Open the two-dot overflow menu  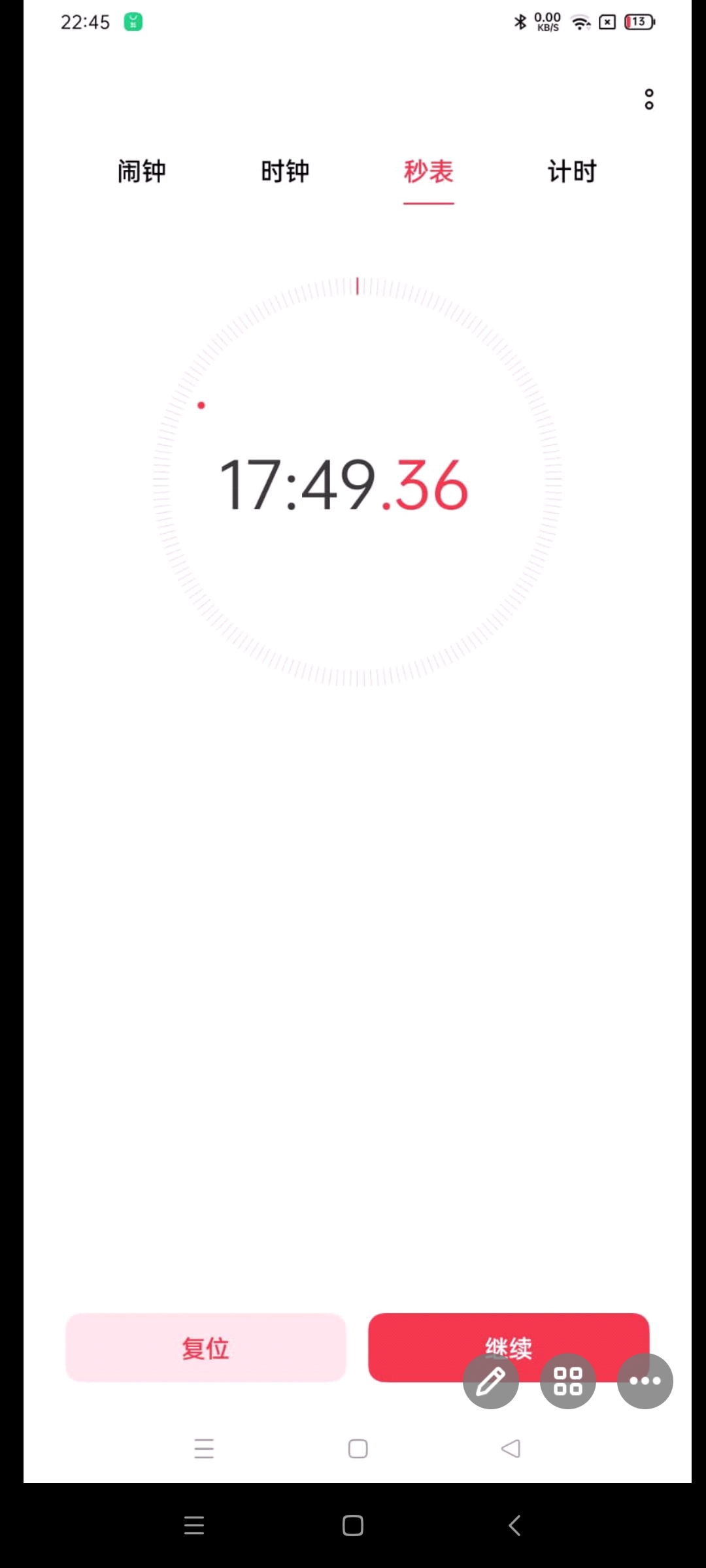[x=648, y=99]
